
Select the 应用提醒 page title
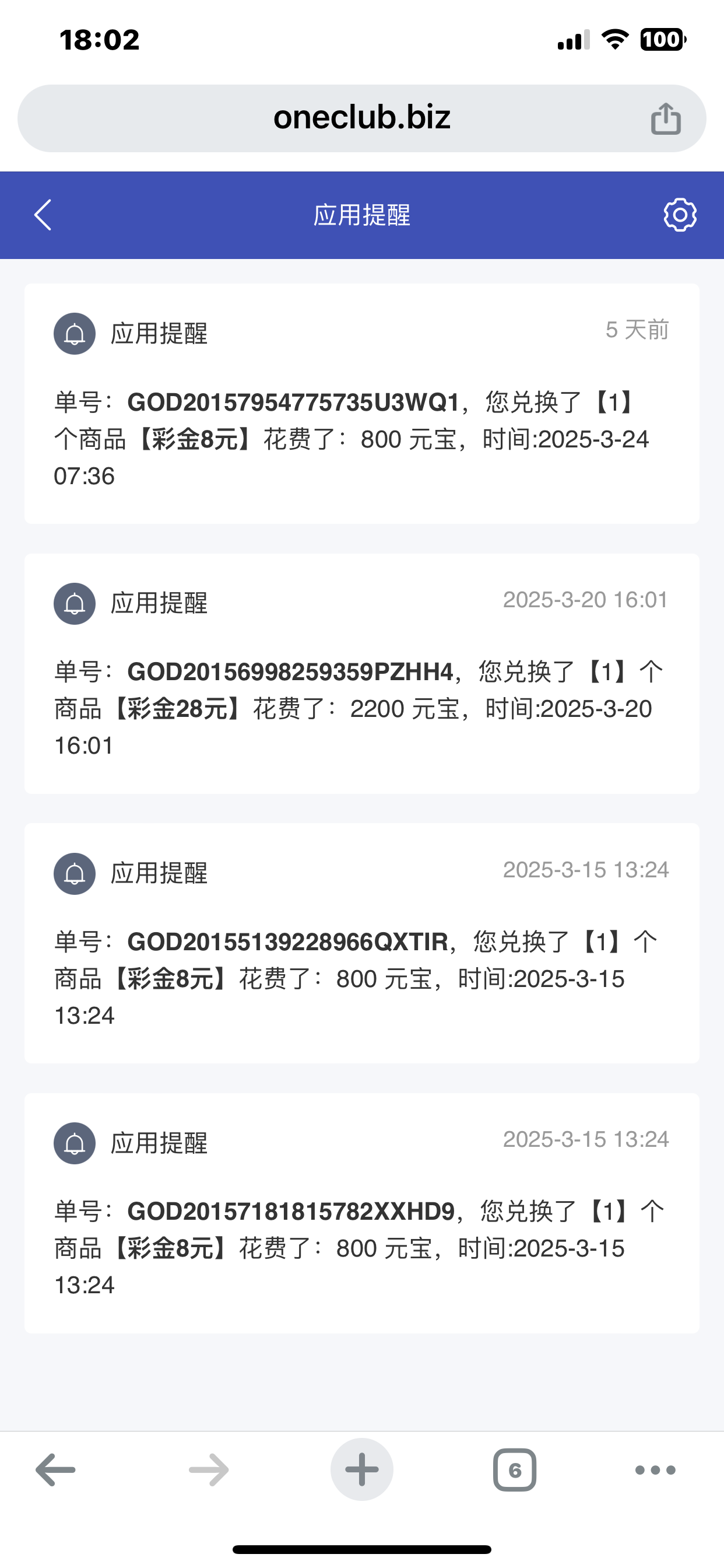pos(361,216)
